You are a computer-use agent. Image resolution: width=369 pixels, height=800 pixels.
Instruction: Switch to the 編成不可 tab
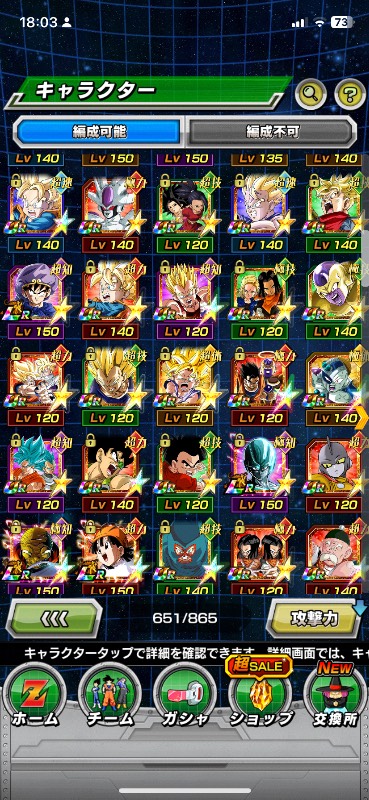(270, 132)
